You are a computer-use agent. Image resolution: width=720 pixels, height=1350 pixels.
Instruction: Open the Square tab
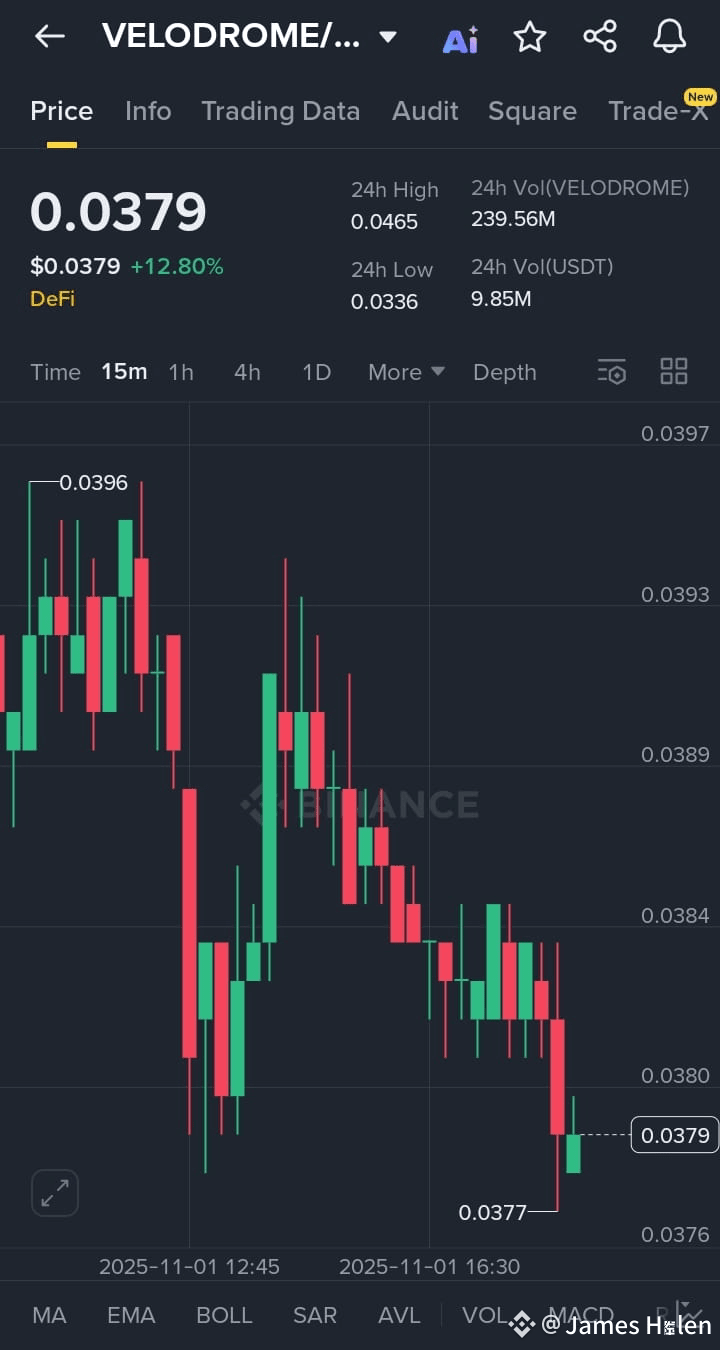point(532,111)
